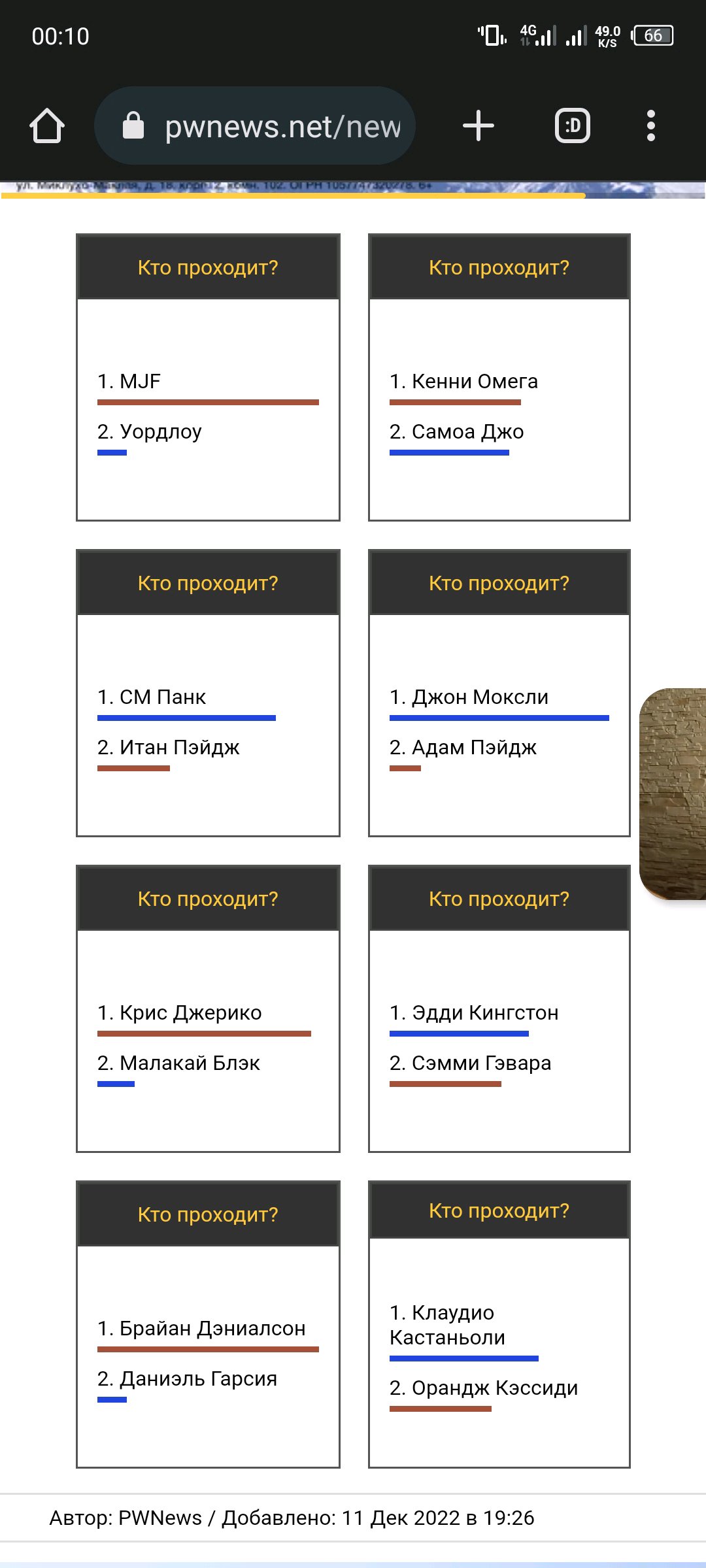Select Эдди Кингстон option
Screen dimensions: 706x1568
pyautogui.click(x=474, y=1012)
